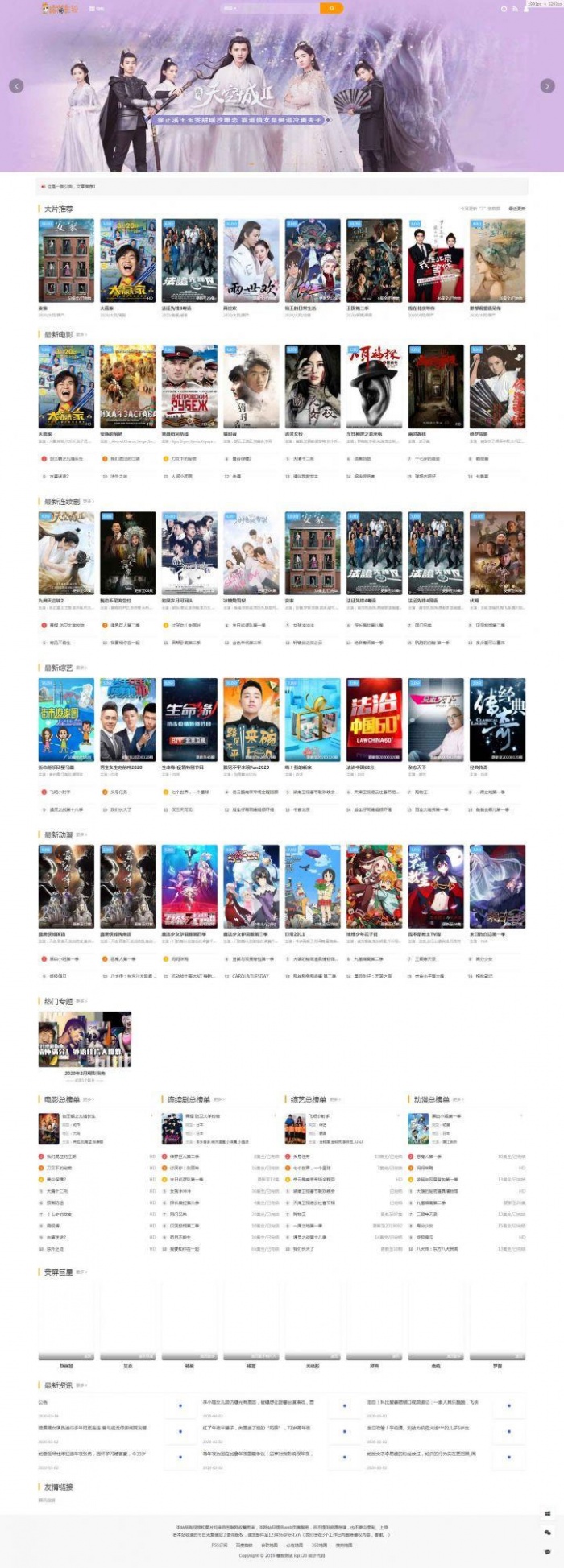
Task: Open 伏局 poster in 最新连续剧
Action: point(497,552)
